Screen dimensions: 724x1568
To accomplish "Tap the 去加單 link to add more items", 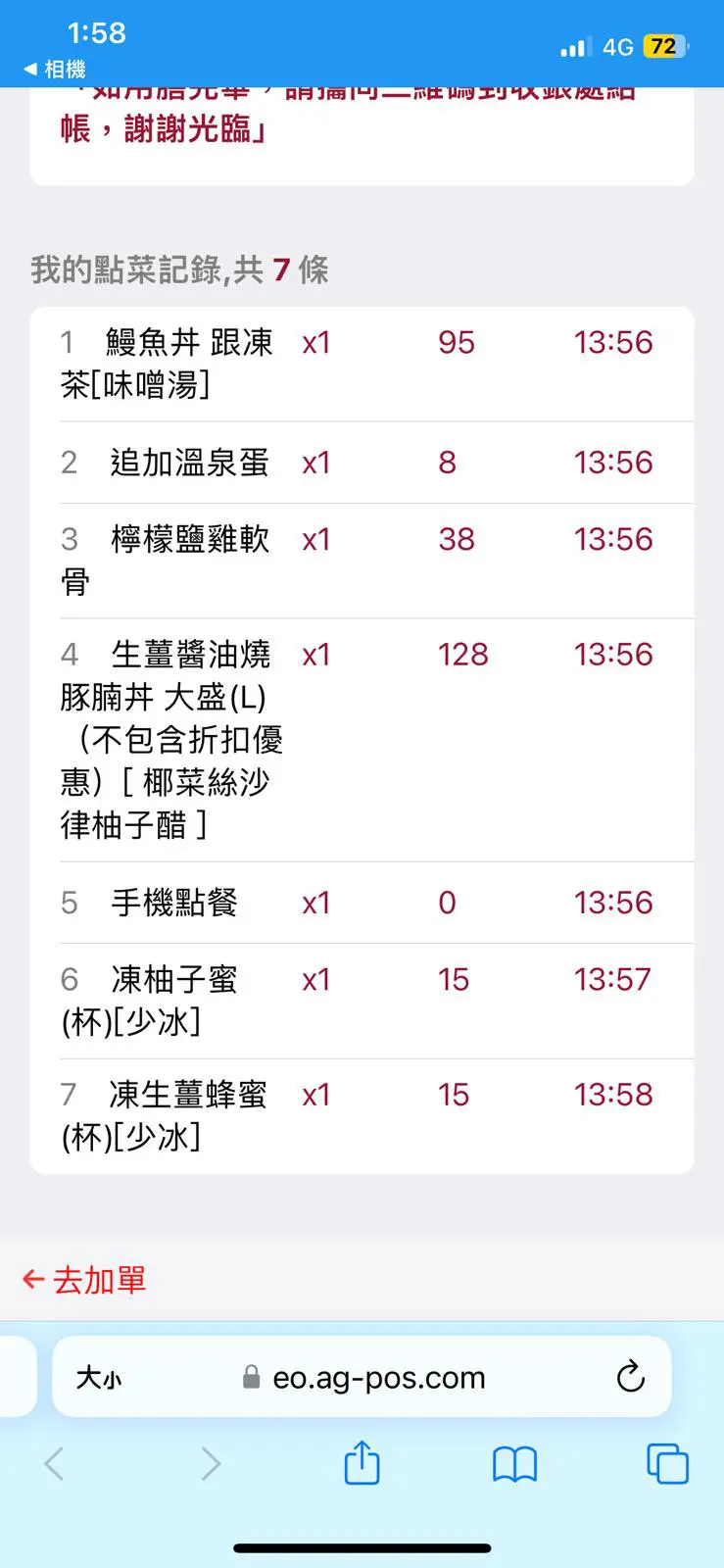I will coord(85,1280).
